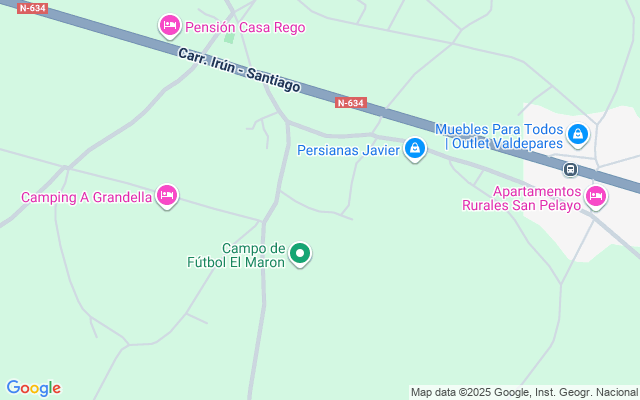Select the Persianas Javier shop pin
Screen dimensions: 640x400
click(414, 150)
